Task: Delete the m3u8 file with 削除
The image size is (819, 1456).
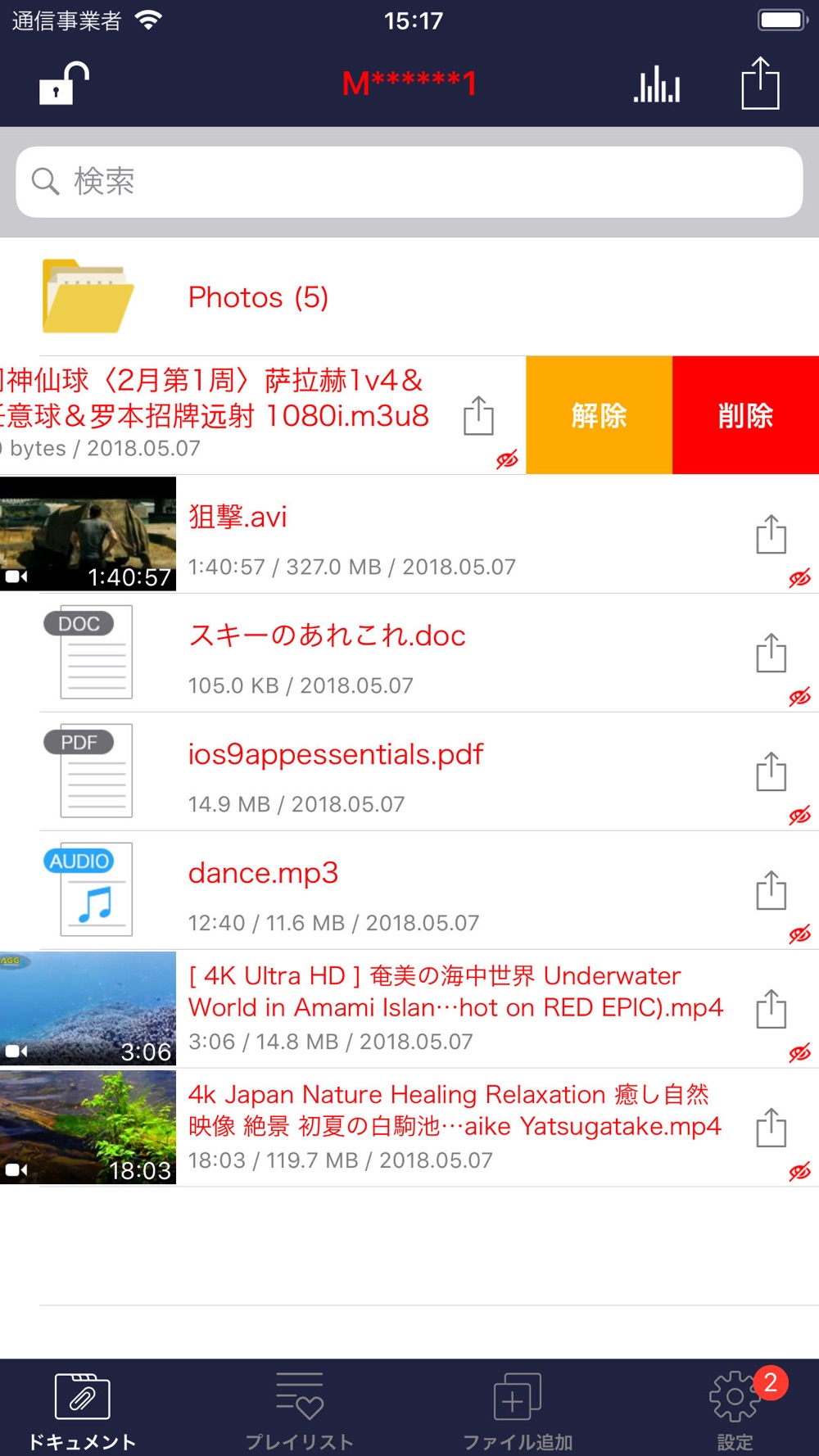Action: point(747,415)
